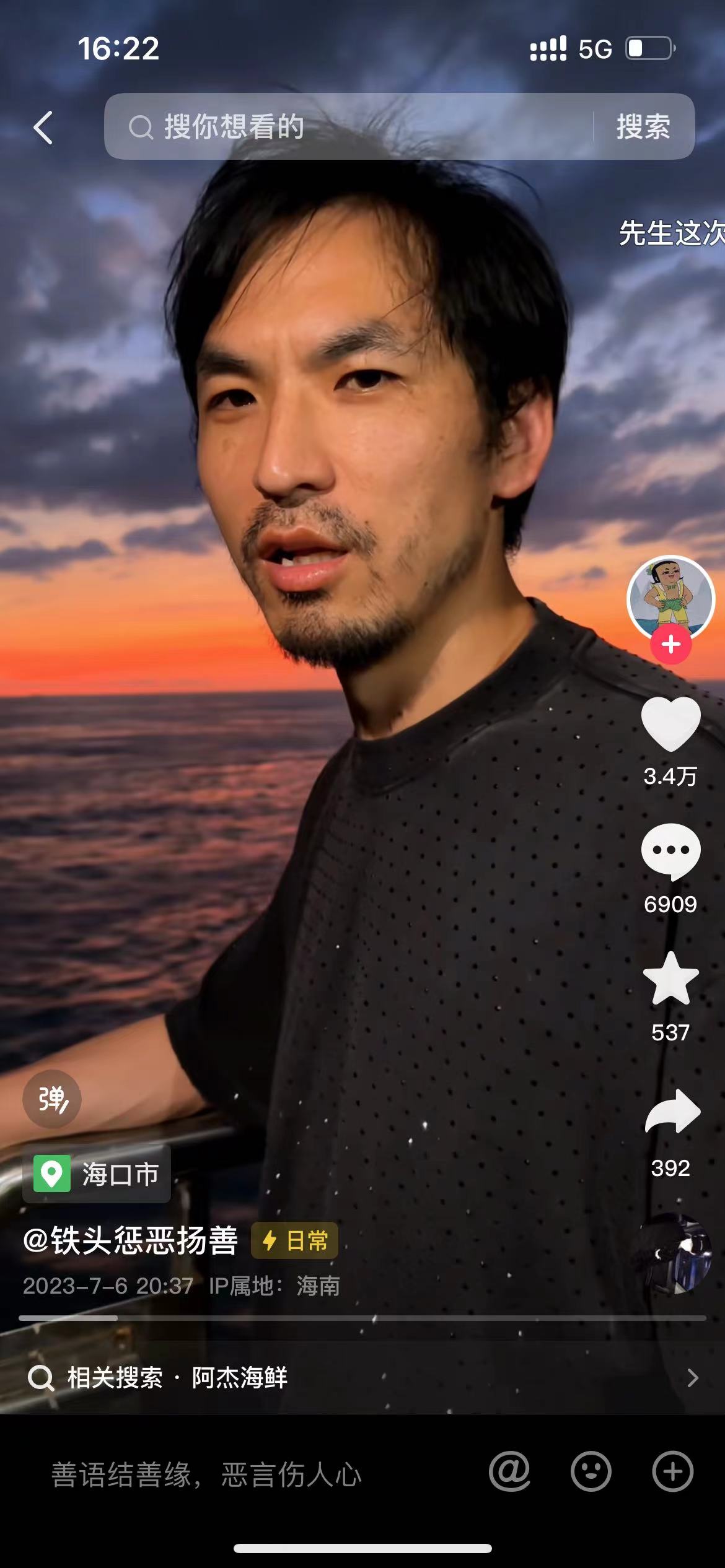Image resolution: width=725 pixels, height=1568 pixels.
Task: Open the comments bubble
Action: pyautogui.click(x=671, y=852)
